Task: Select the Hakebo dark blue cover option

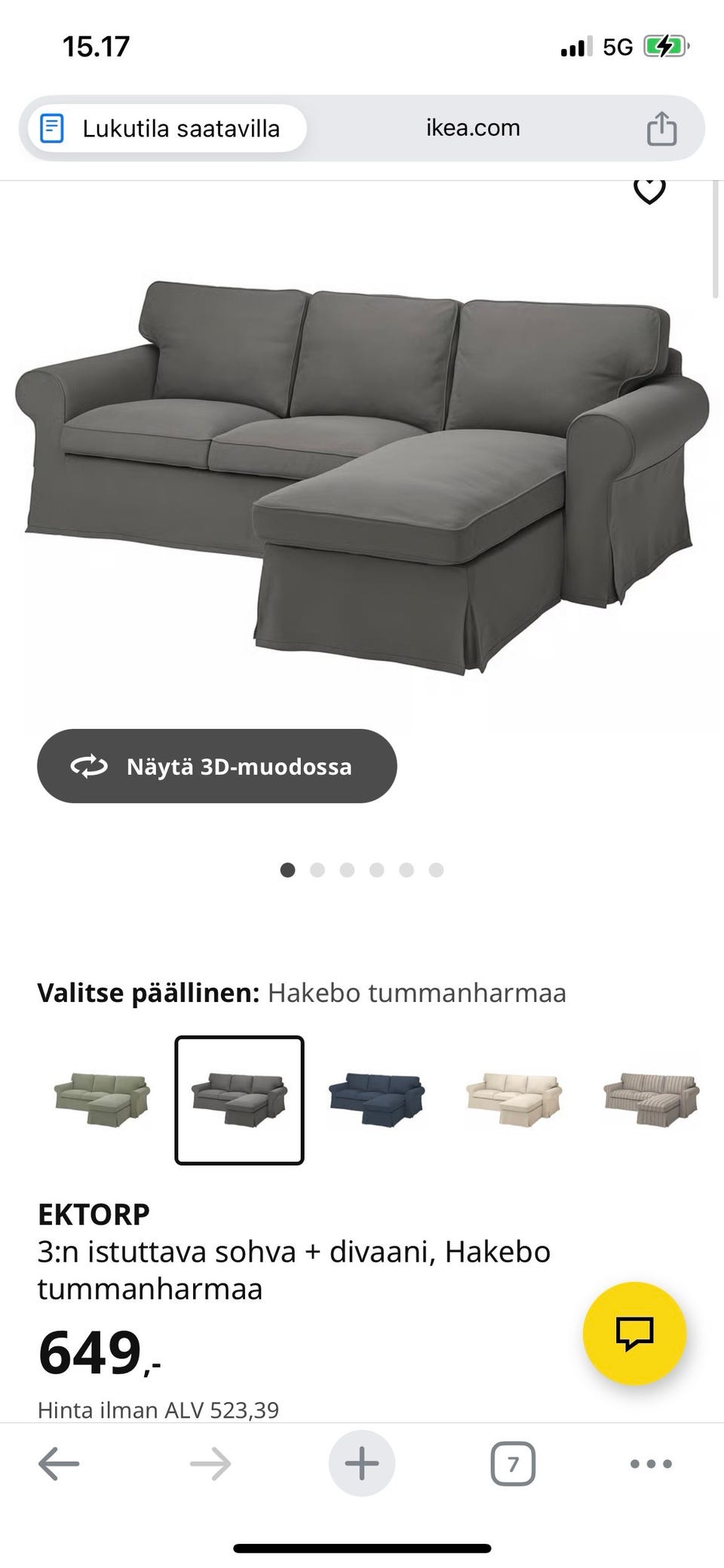Action: click(x=376, y=1098)
